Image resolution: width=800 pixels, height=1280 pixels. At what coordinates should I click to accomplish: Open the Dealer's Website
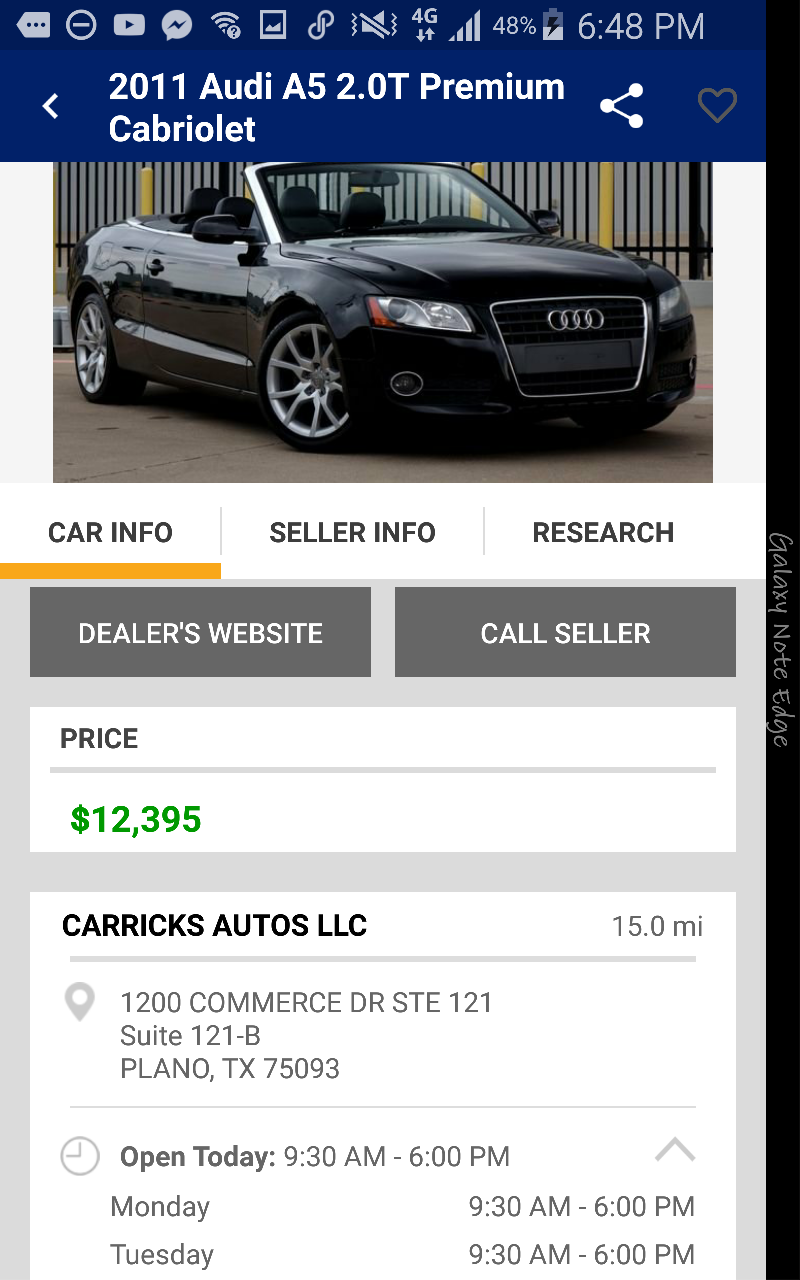click(200, 633)
